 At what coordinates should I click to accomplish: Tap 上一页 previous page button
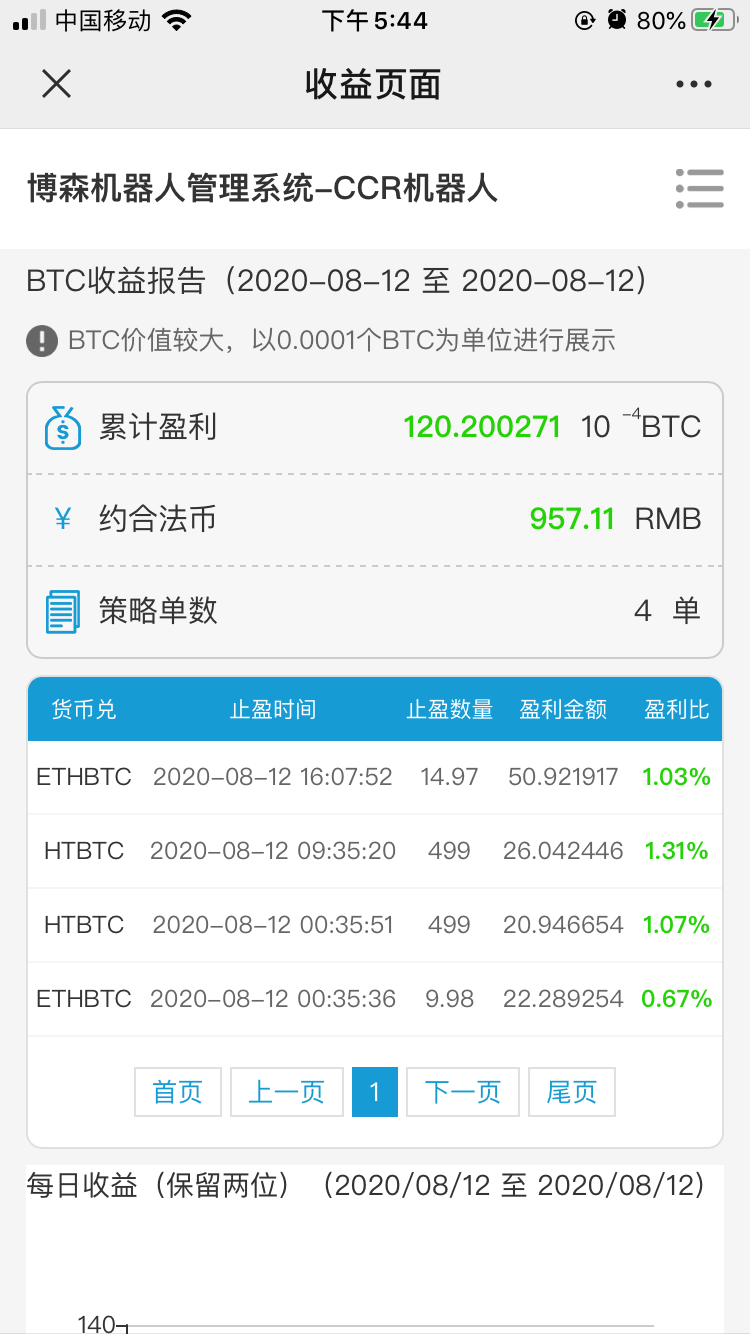coord(287,1092)
